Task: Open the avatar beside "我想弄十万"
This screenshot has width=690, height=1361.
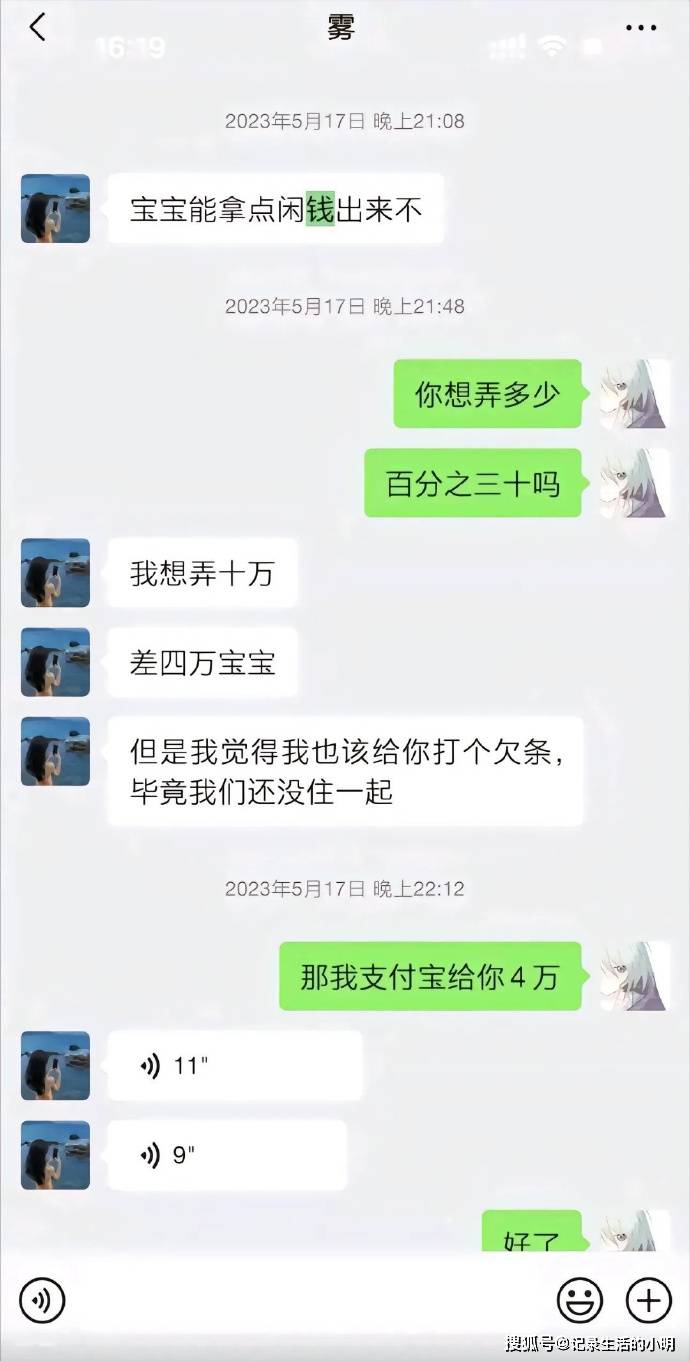Action: 56,573
